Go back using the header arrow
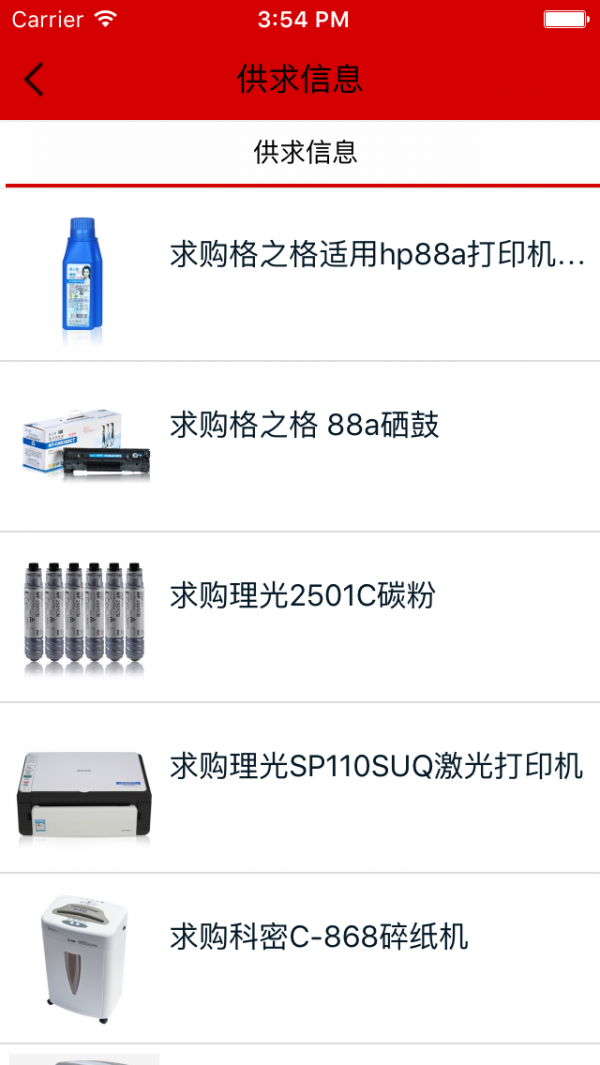Viewport: 600px width, 1065px height. tap(35, 79)
